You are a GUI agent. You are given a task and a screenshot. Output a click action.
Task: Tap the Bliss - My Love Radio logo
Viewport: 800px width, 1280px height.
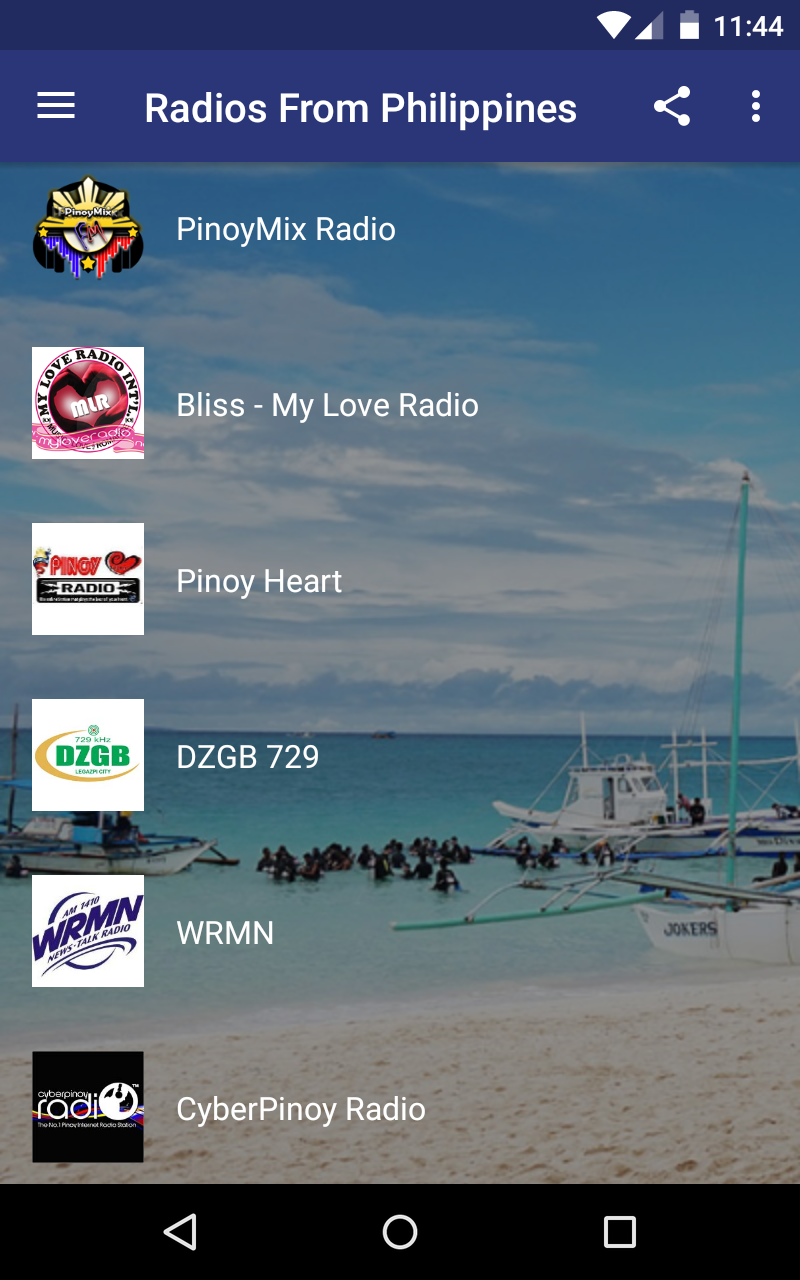[88, 403]
